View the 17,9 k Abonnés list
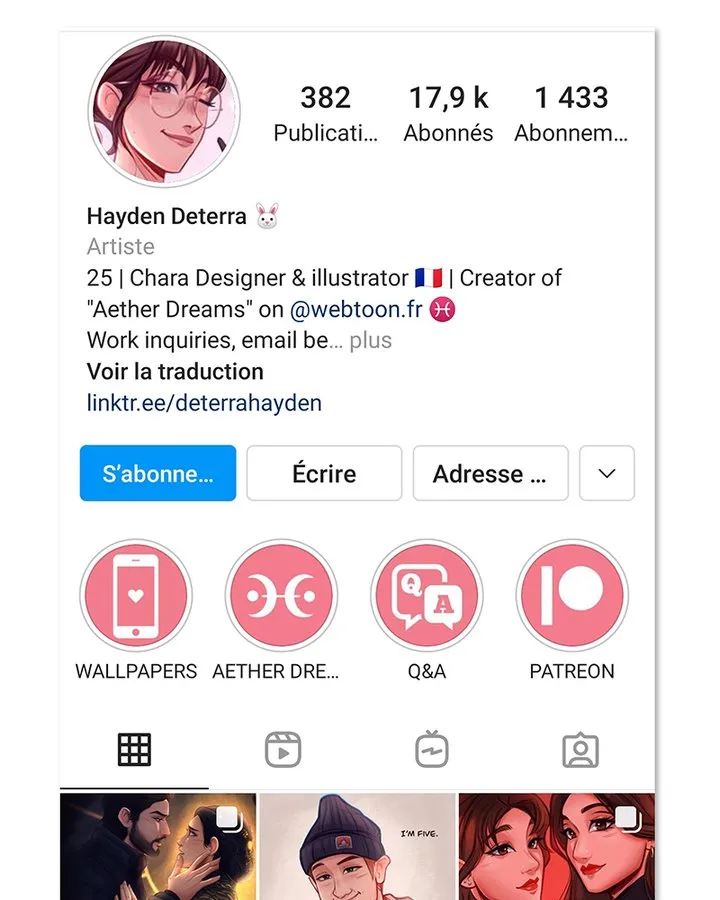The height and width of the screenshot is (900, 720). click(448, 114)
